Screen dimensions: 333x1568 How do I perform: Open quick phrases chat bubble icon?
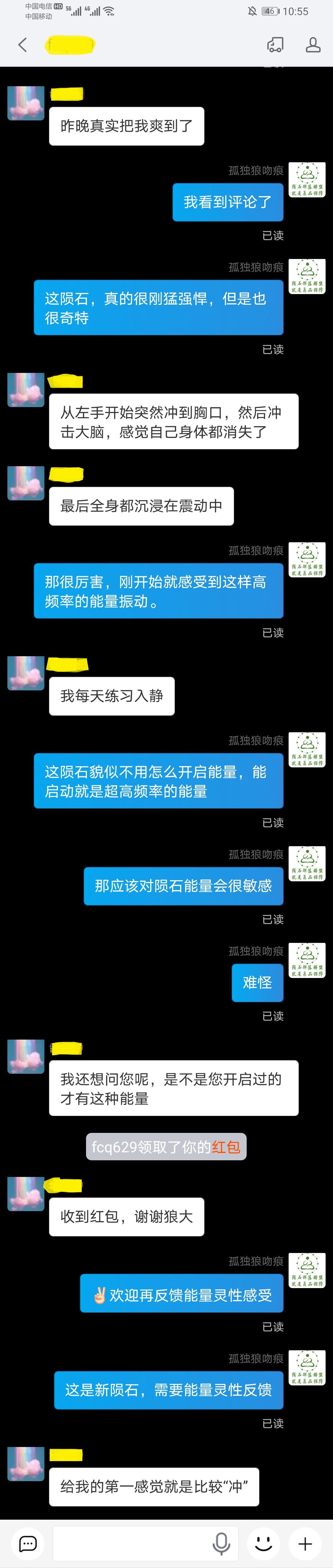pyautogui.click(x=28, y=1543)
